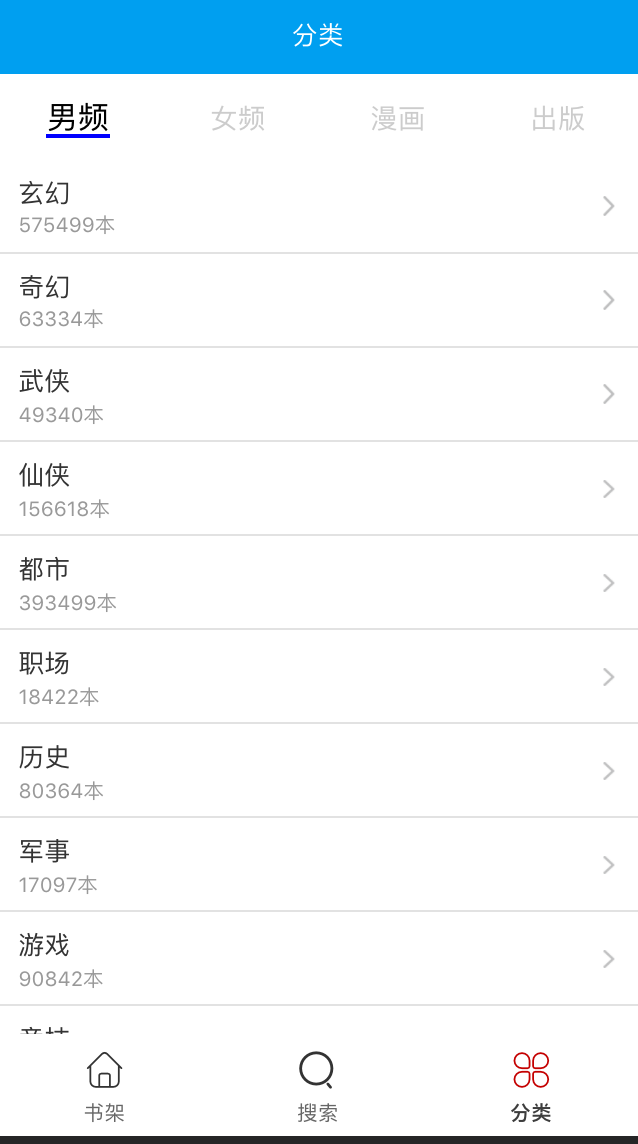Open the 职场 category
Image resolution: width=638 pixels, height=1144 pixels.
tap(319, 677)
